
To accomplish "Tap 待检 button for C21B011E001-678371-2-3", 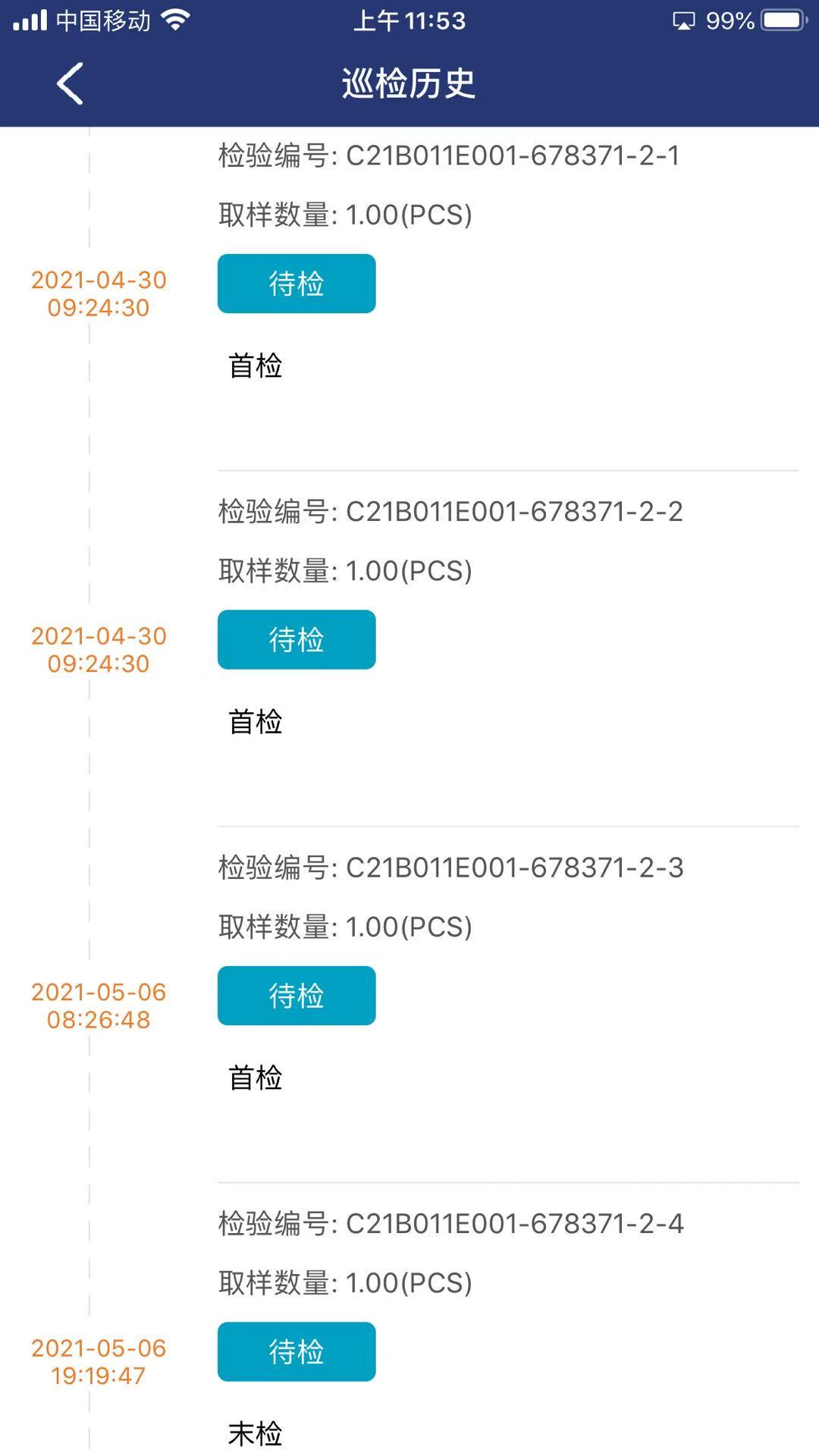I will [297, 996].
